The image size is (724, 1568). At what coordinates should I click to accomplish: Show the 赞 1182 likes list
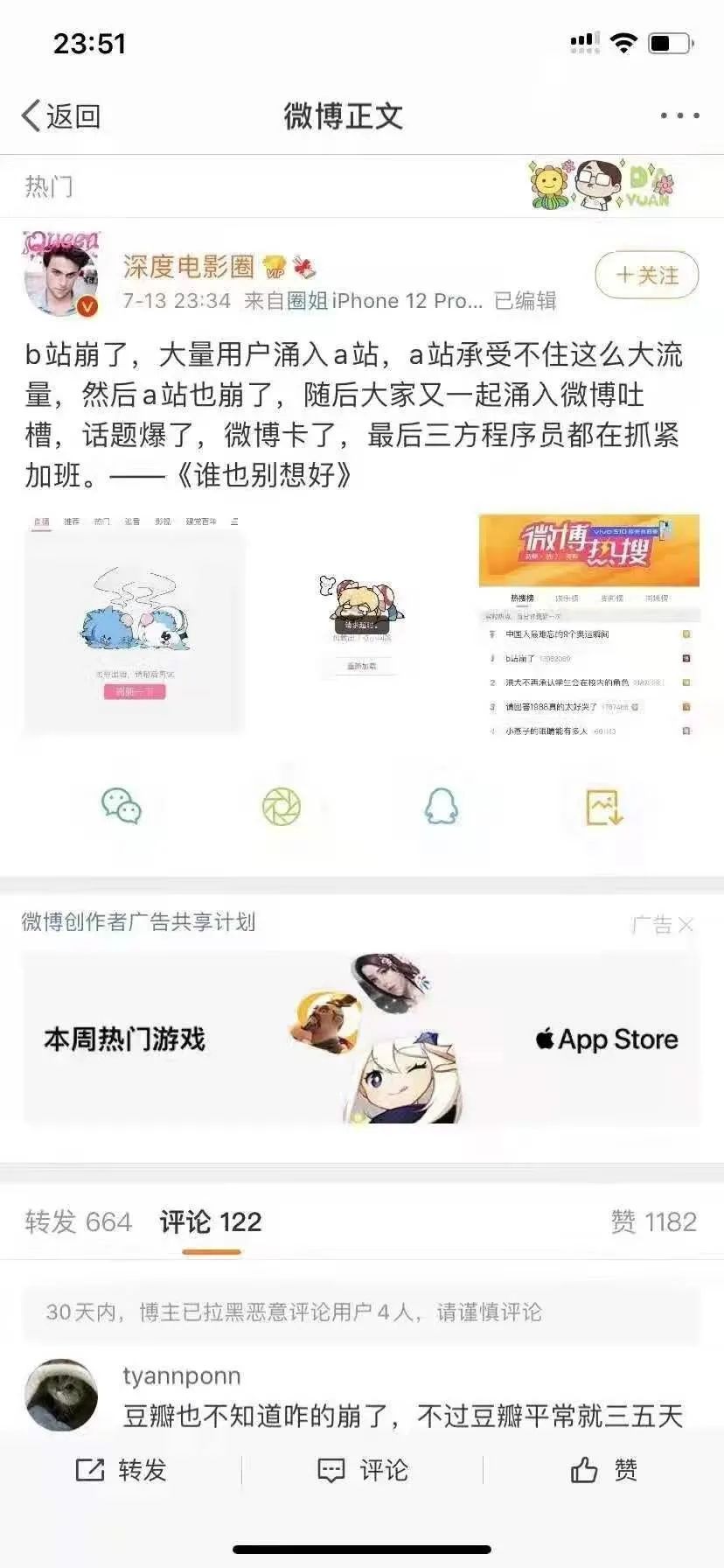pyautogui.click(x=653, y=1221)
